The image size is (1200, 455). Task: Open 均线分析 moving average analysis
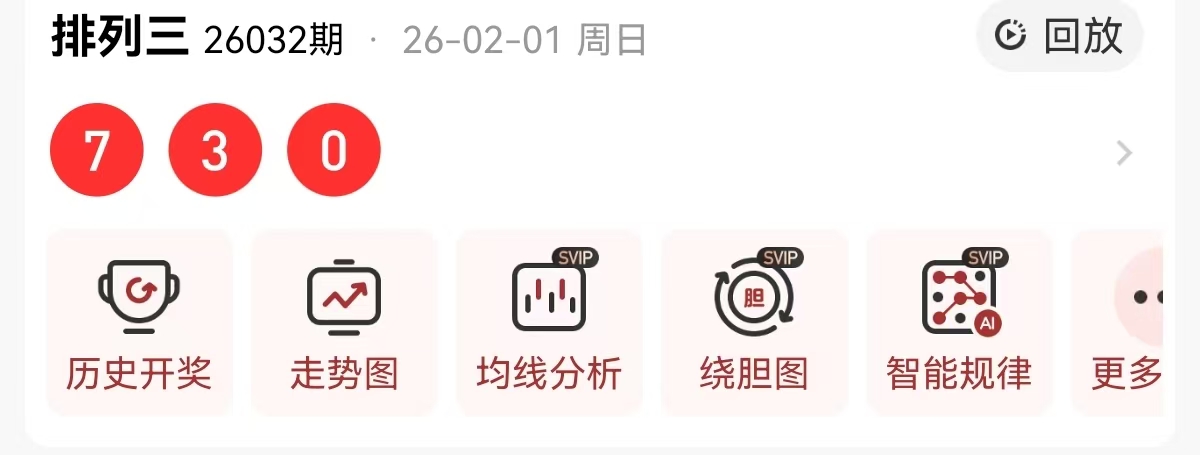[549, 322]
